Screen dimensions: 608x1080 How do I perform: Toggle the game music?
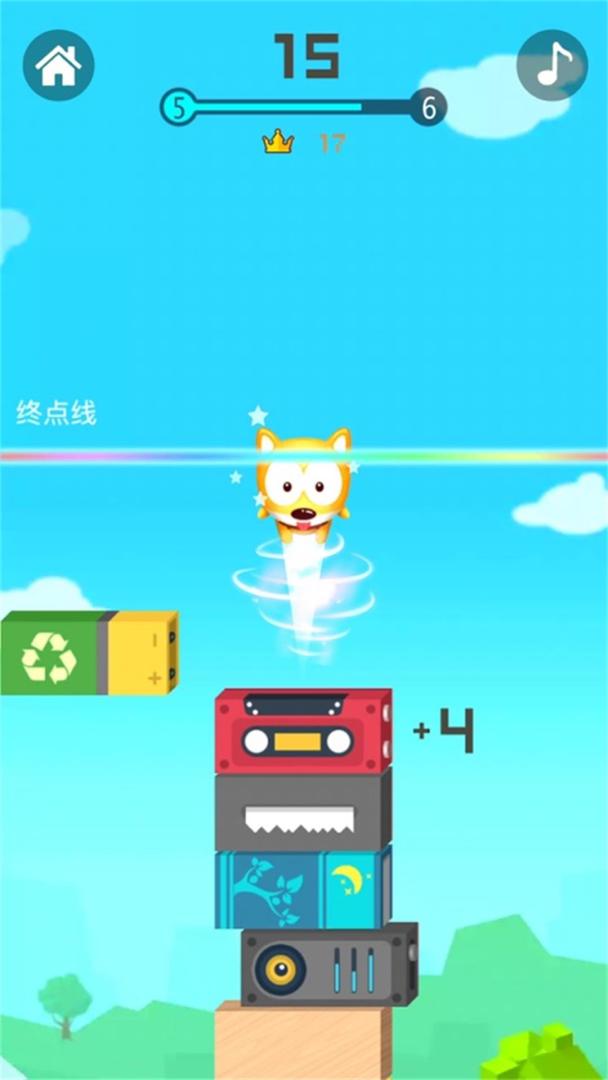point(551,65)
